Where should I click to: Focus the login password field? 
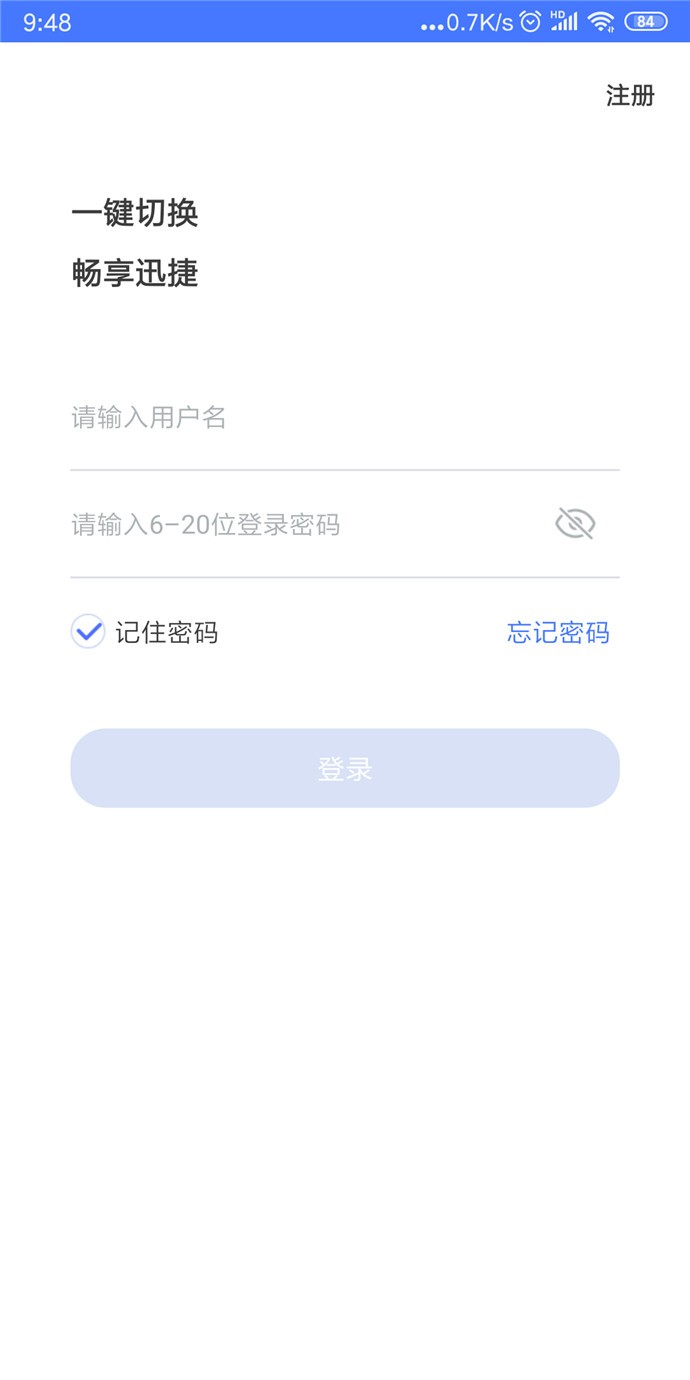[x=310, y=524]
